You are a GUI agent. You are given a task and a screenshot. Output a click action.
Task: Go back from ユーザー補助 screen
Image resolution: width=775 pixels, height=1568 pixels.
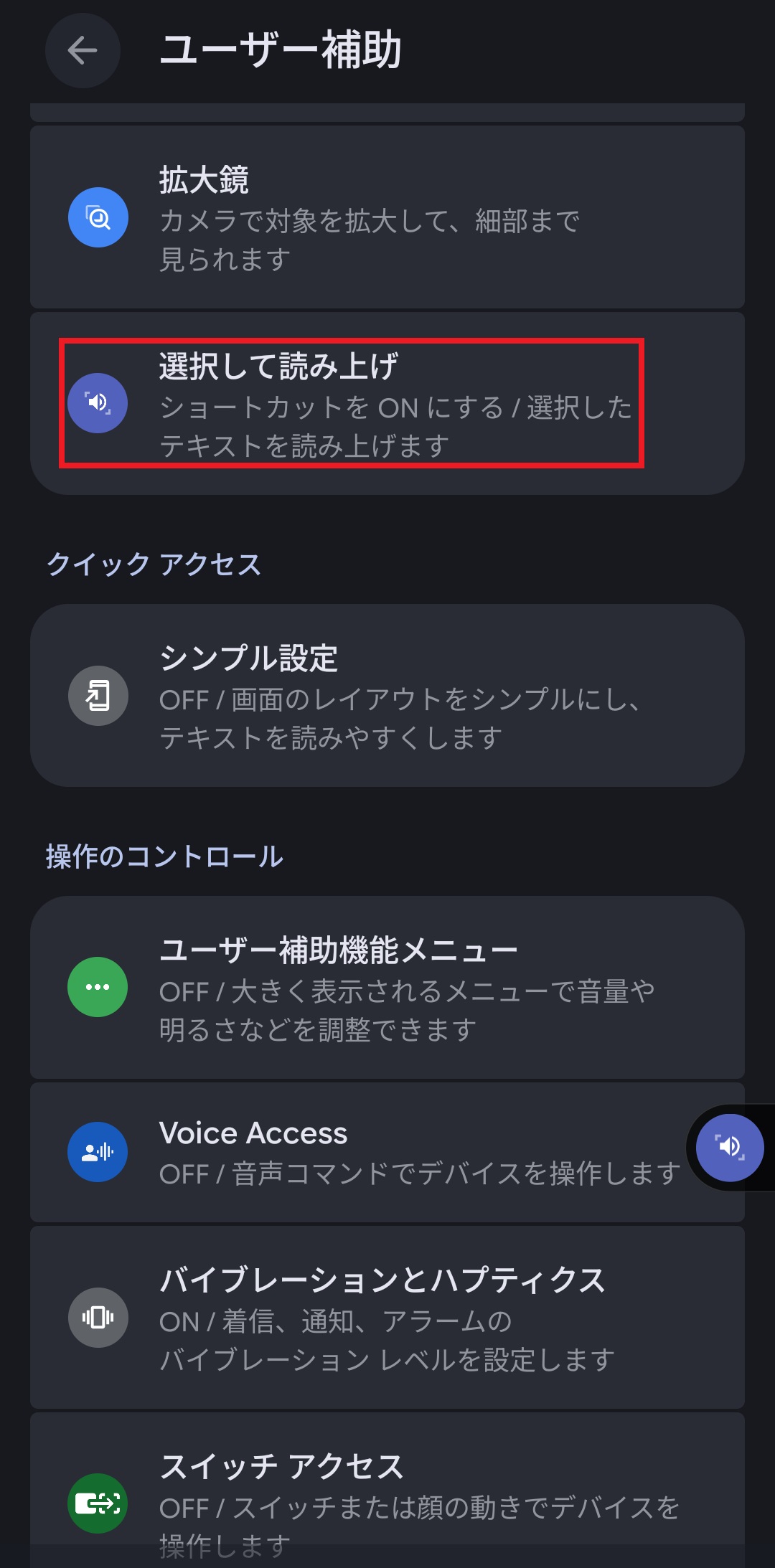tap(83, 50)
